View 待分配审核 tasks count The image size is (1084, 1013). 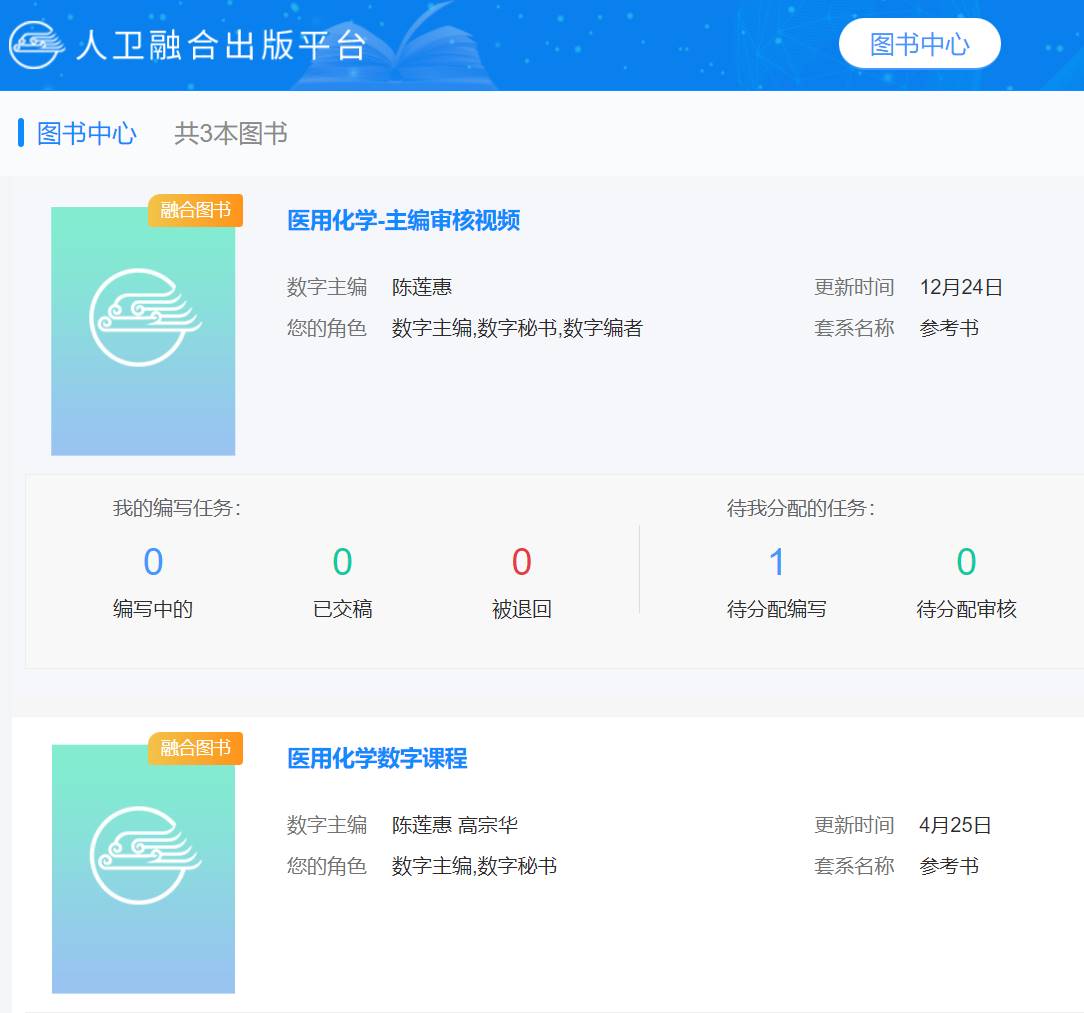click(965, 563)
